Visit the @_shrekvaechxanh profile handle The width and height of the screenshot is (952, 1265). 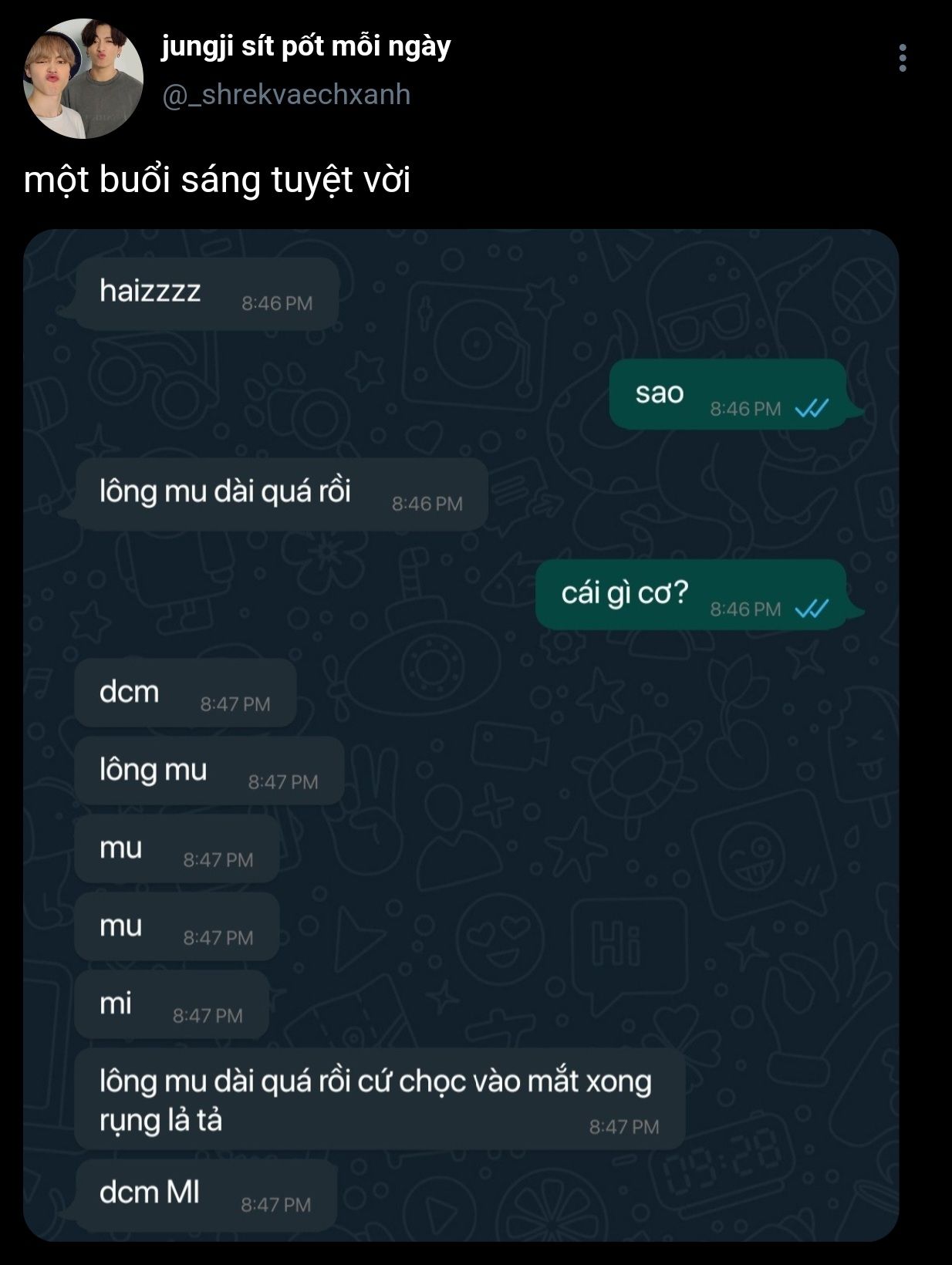tap(285, 95)
